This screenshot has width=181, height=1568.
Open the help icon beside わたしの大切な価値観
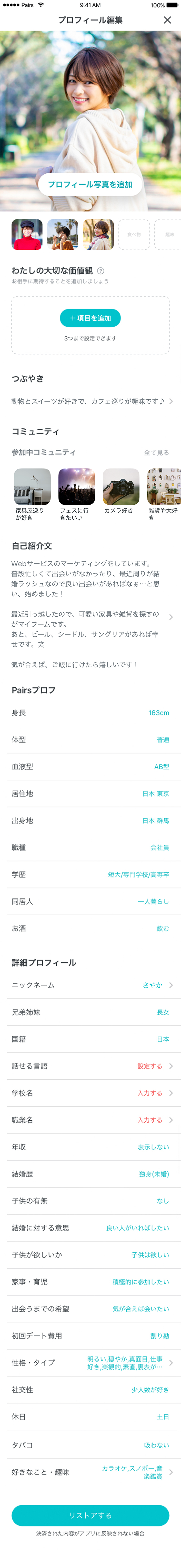(x=101, y=271)
